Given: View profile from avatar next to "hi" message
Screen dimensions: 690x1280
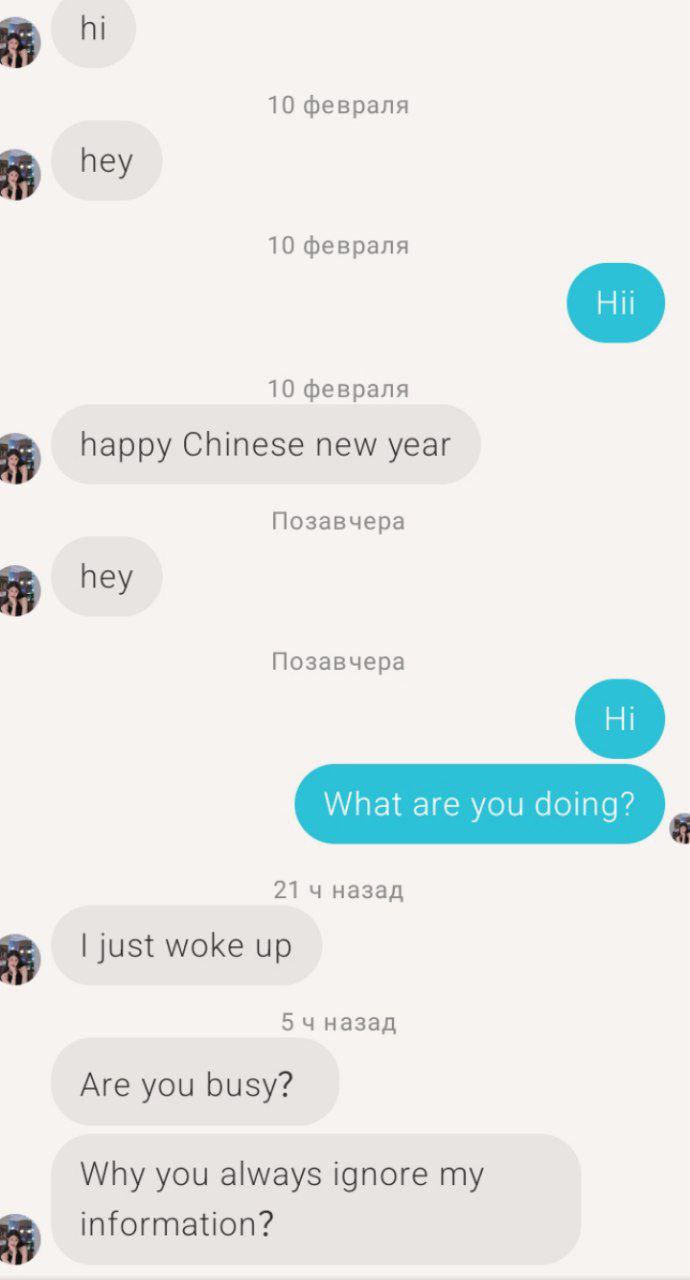Looking at the screenshot, I should click(x=18, y=42).
